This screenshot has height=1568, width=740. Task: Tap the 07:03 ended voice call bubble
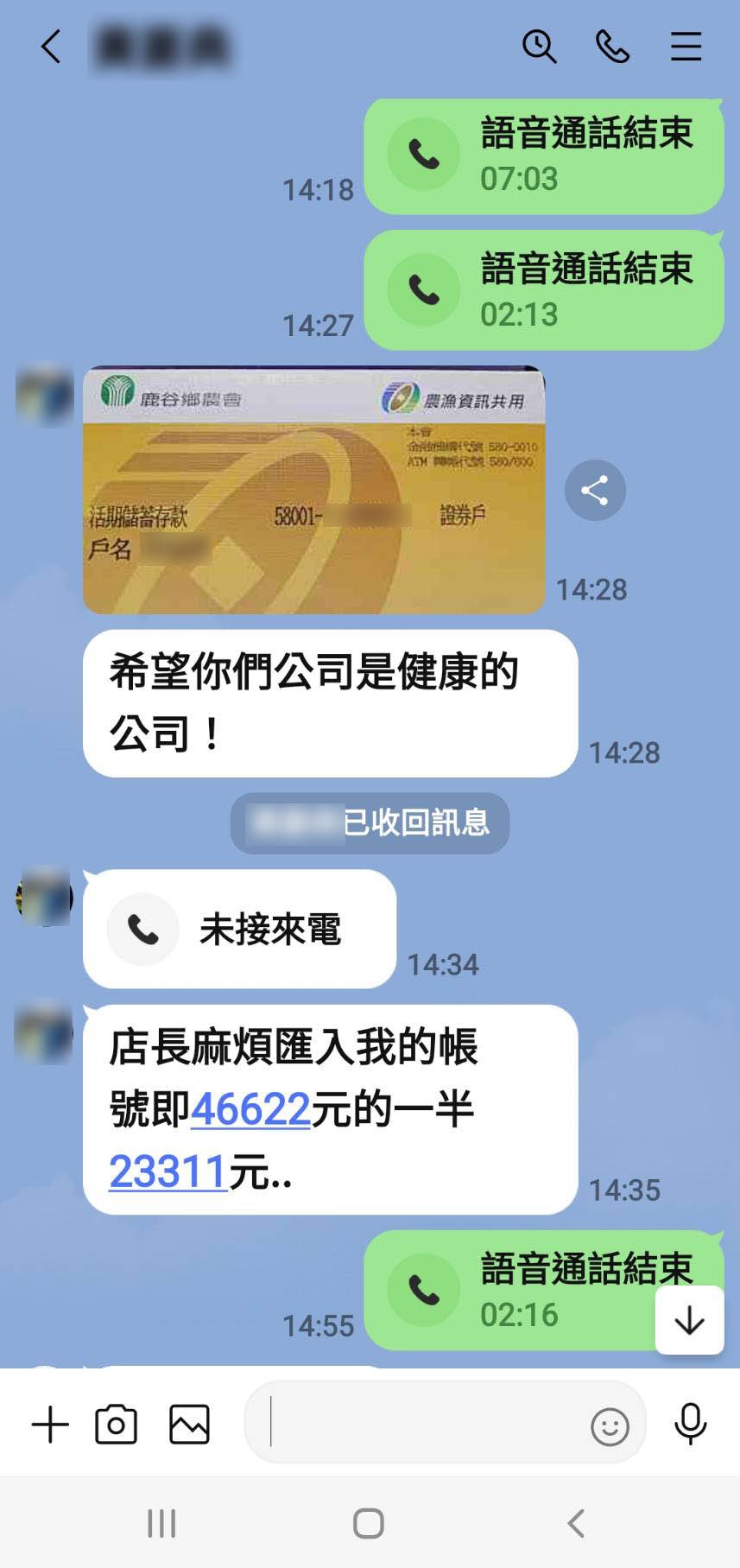pyautogui.click(x=543, y=156)
